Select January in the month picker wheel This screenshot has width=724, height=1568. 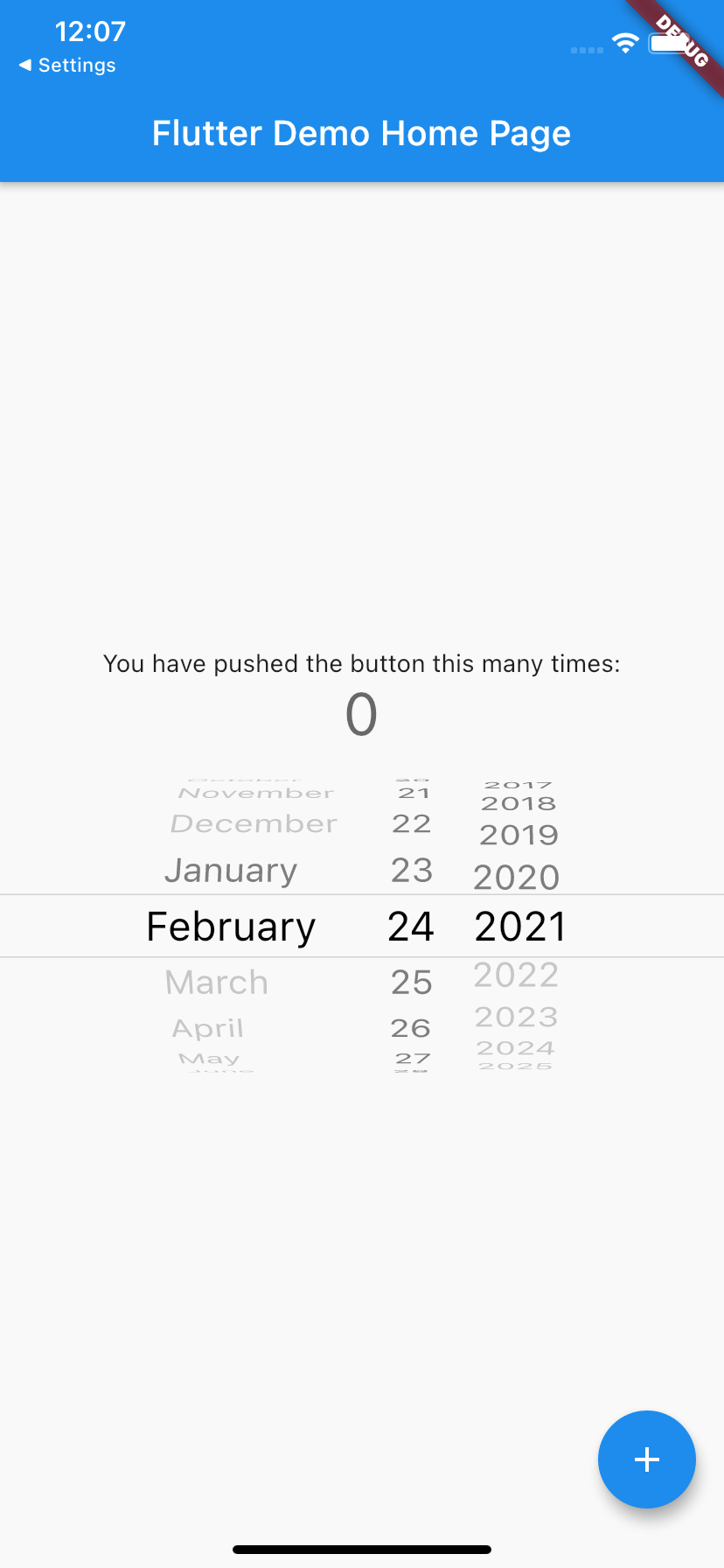coord(231,870)
